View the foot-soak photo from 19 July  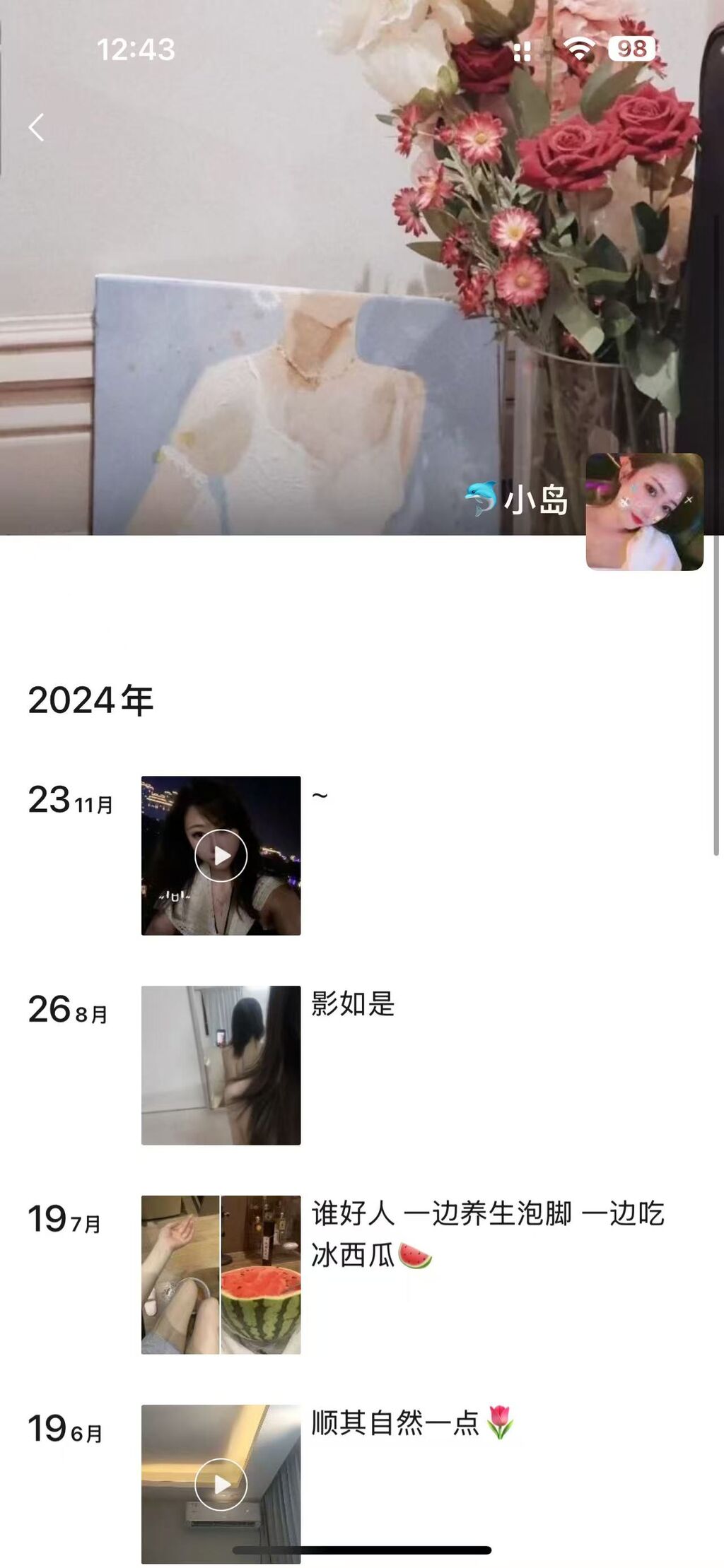(180, 1275)
